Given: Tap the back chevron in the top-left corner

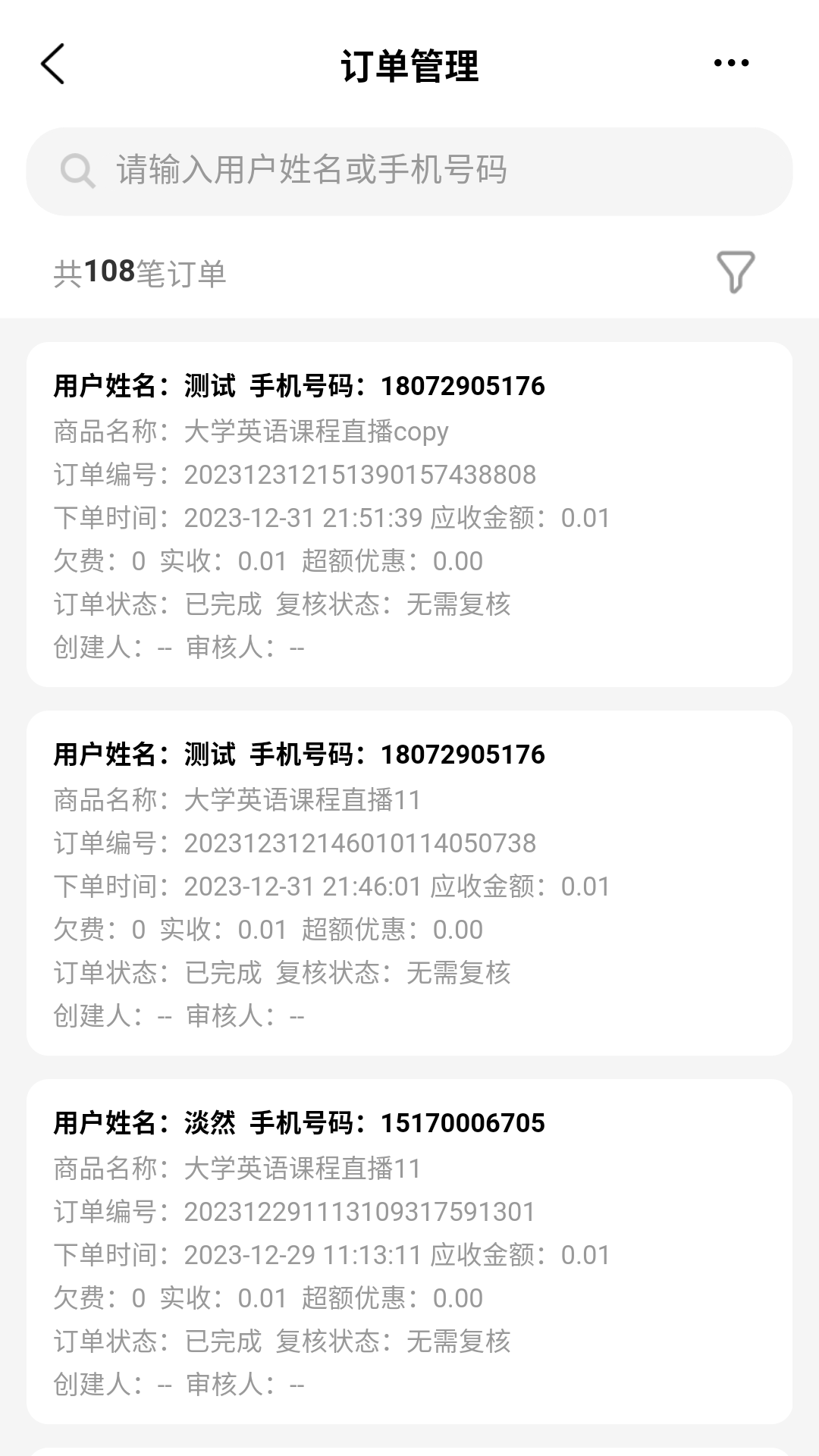Looking at the screenshot, I should pos(52,66).
